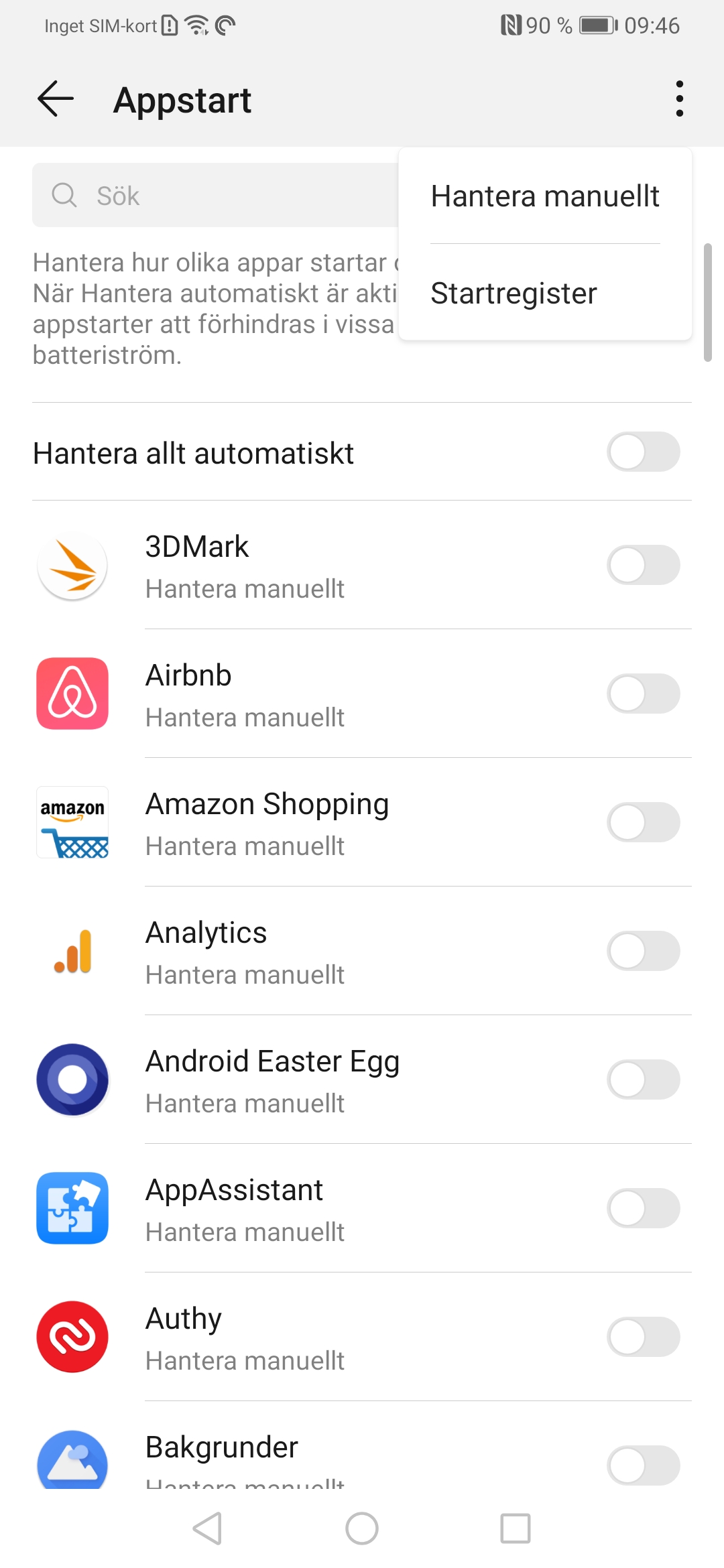Open recent apps from navigation bar
724x1568 pixels.
515,1528
